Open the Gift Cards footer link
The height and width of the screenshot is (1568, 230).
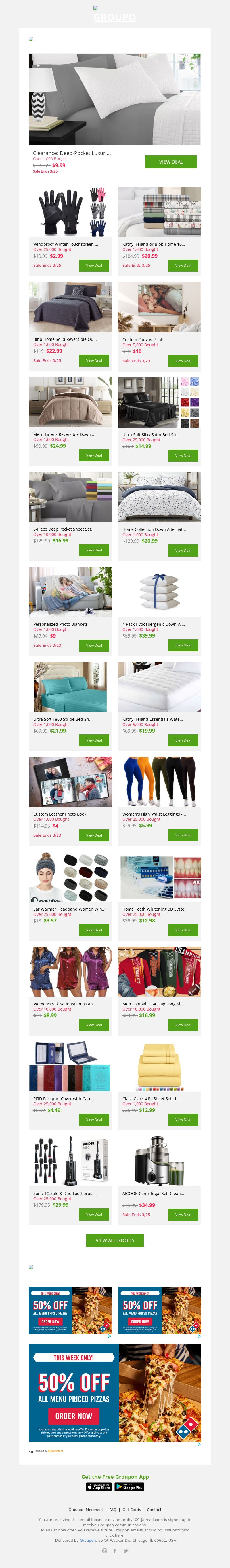click(x=132, y=1510)
